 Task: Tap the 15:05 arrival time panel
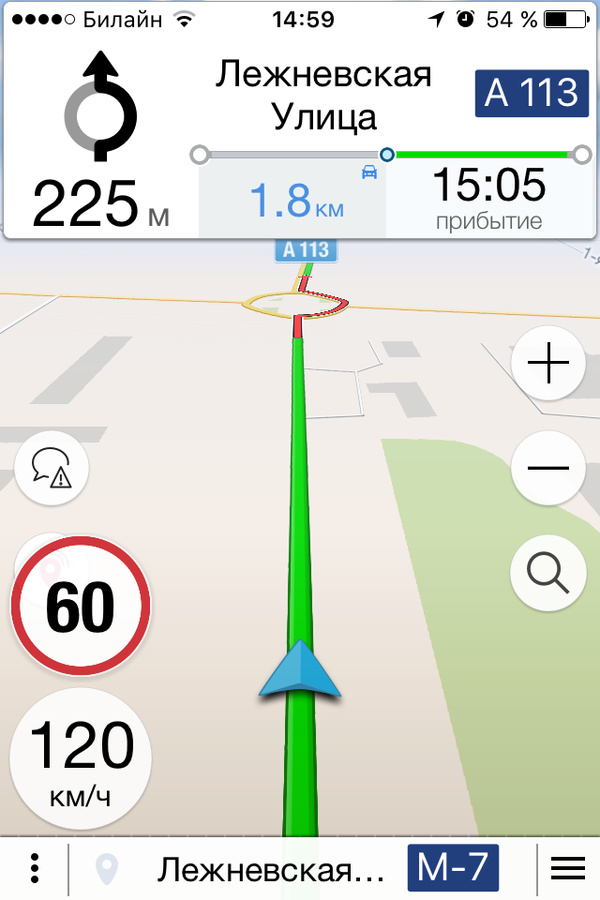489,198
